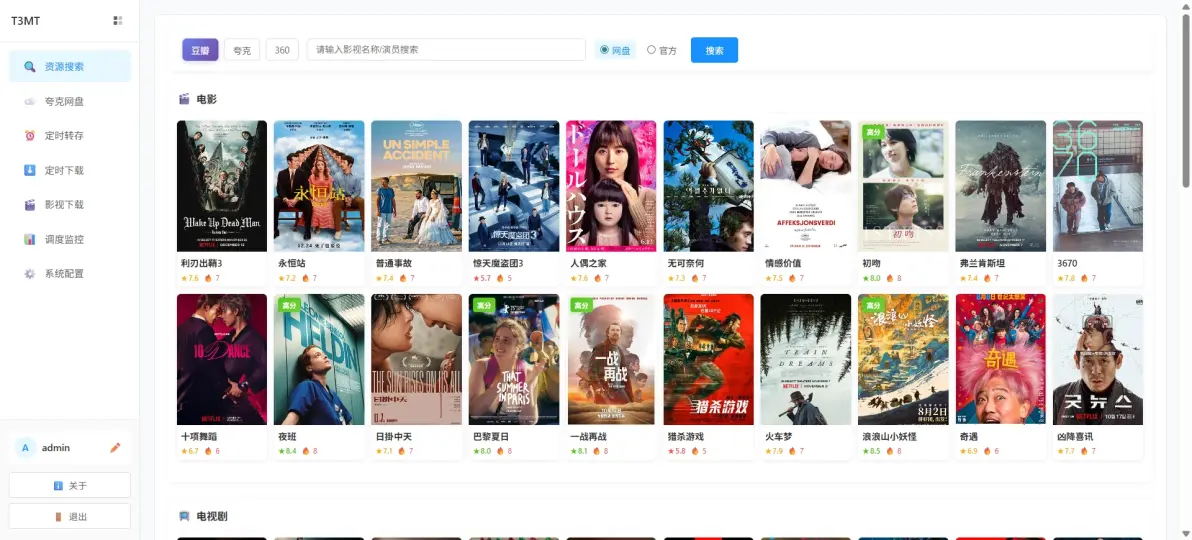
Task: Tap the blue 搜索 button
Action: [x=714, y=50]
